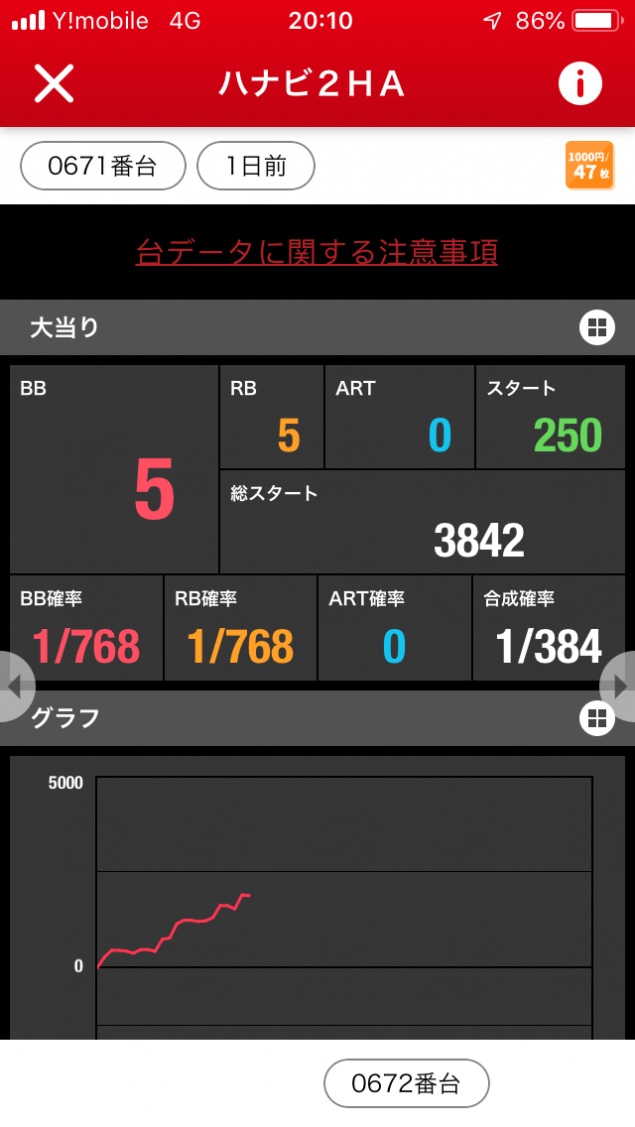Close the ハナビ2HA data screen
The image size is (635, 1127).
[54, 84]
